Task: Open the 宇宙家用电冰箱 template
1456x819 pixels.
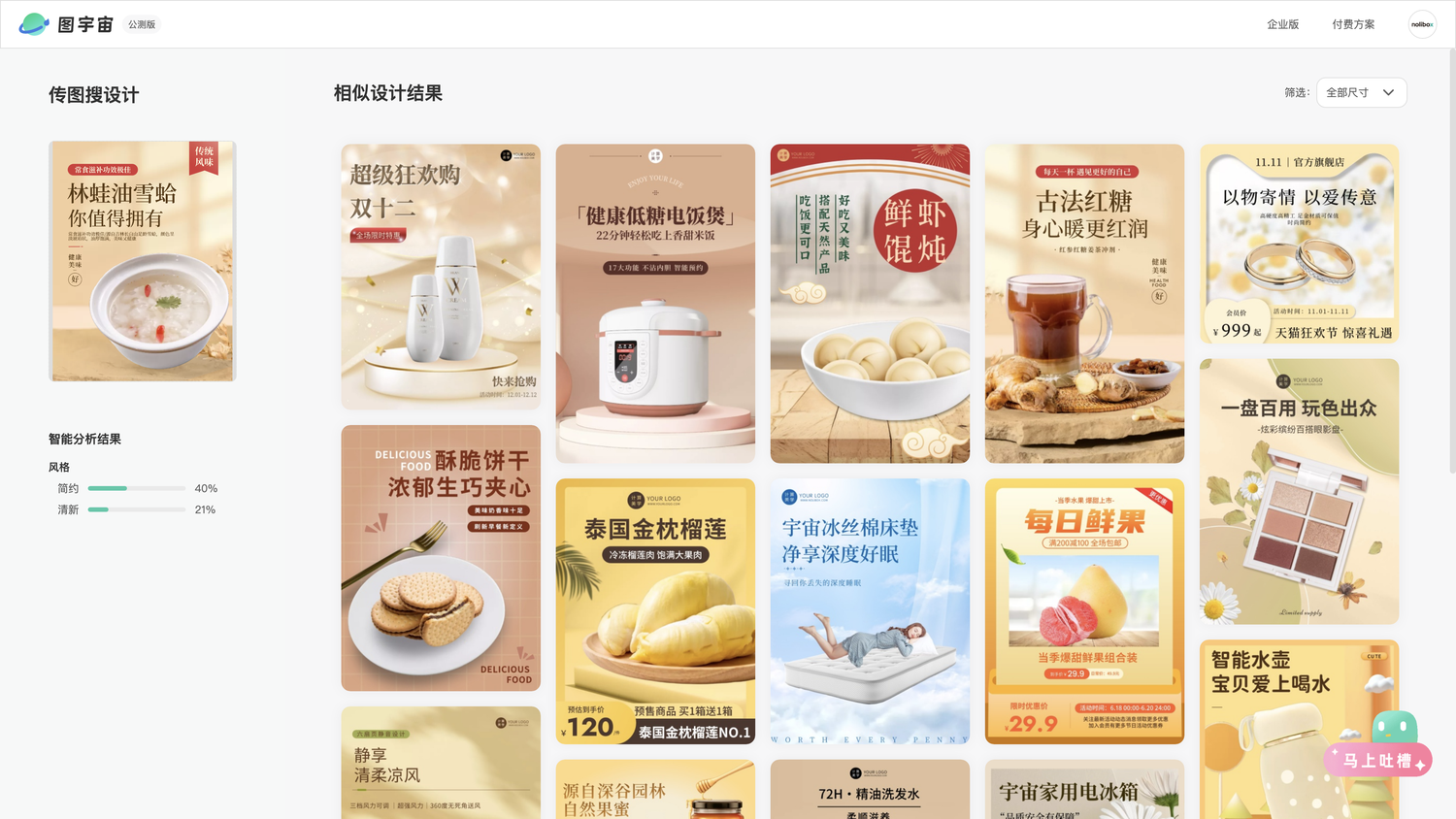Action: click(1084, 789)
